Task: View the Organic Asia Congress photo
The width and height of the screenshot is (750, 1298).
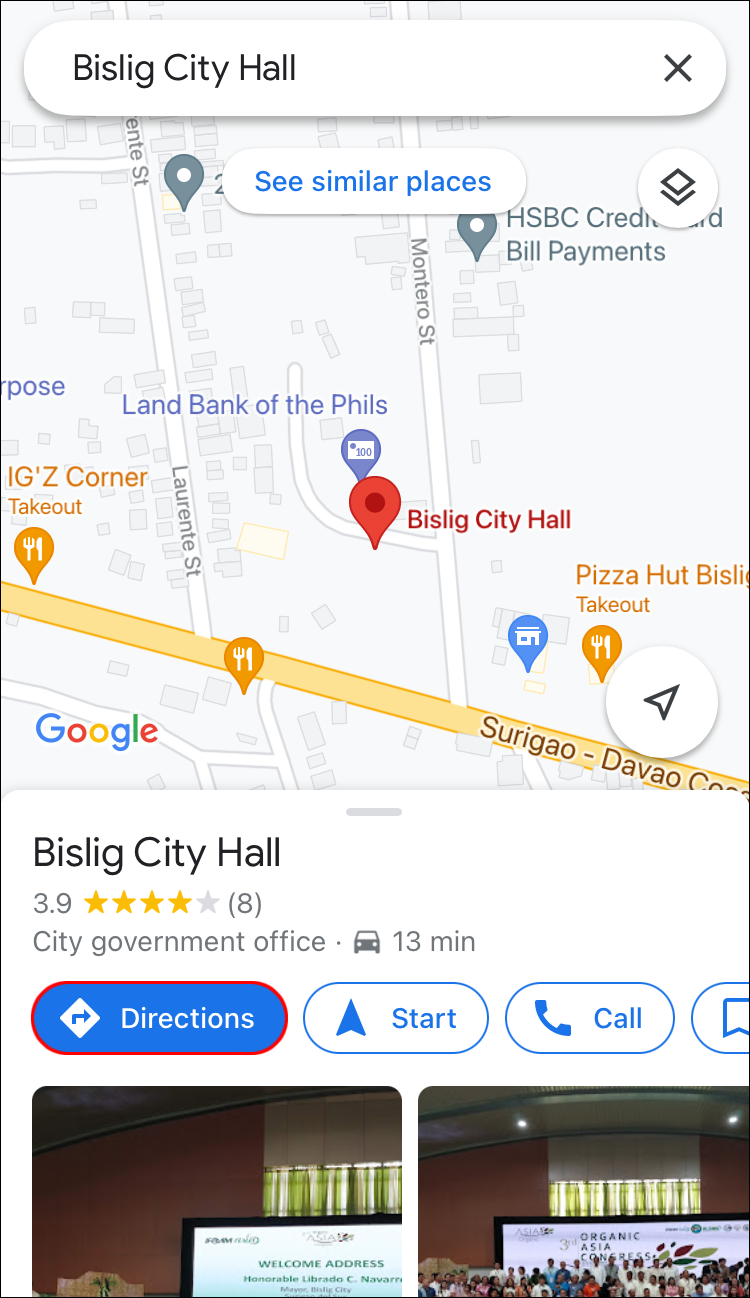Action: (584, 1192)
